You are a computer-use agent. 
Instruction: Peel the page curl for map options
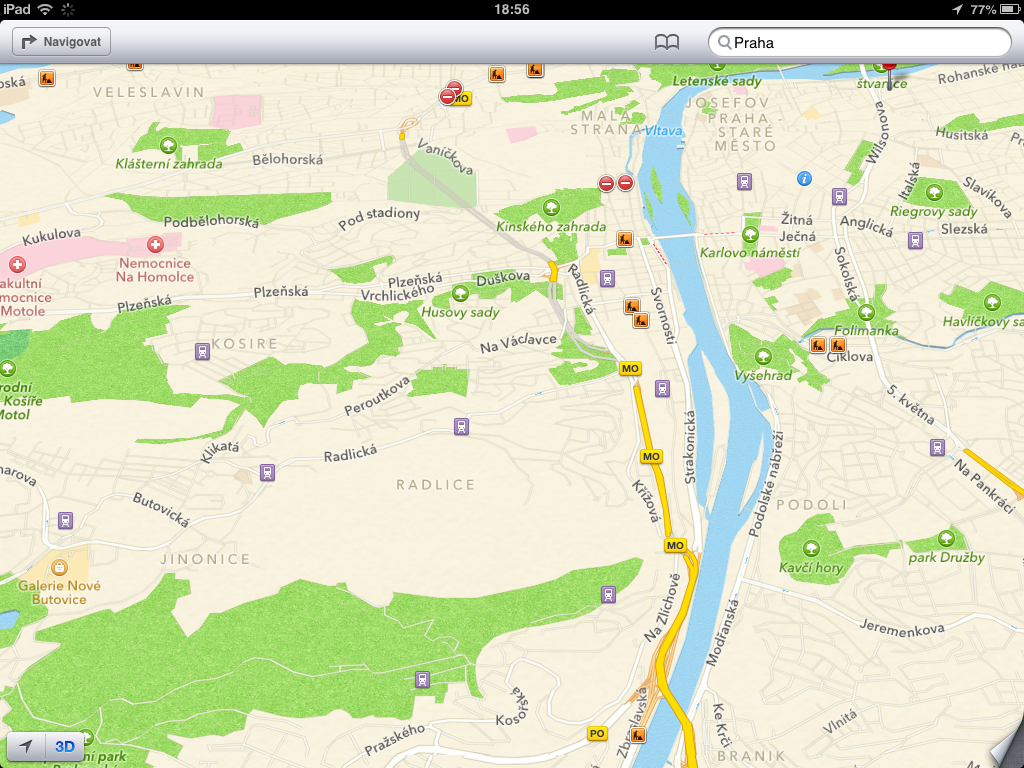click(1005, 750)
